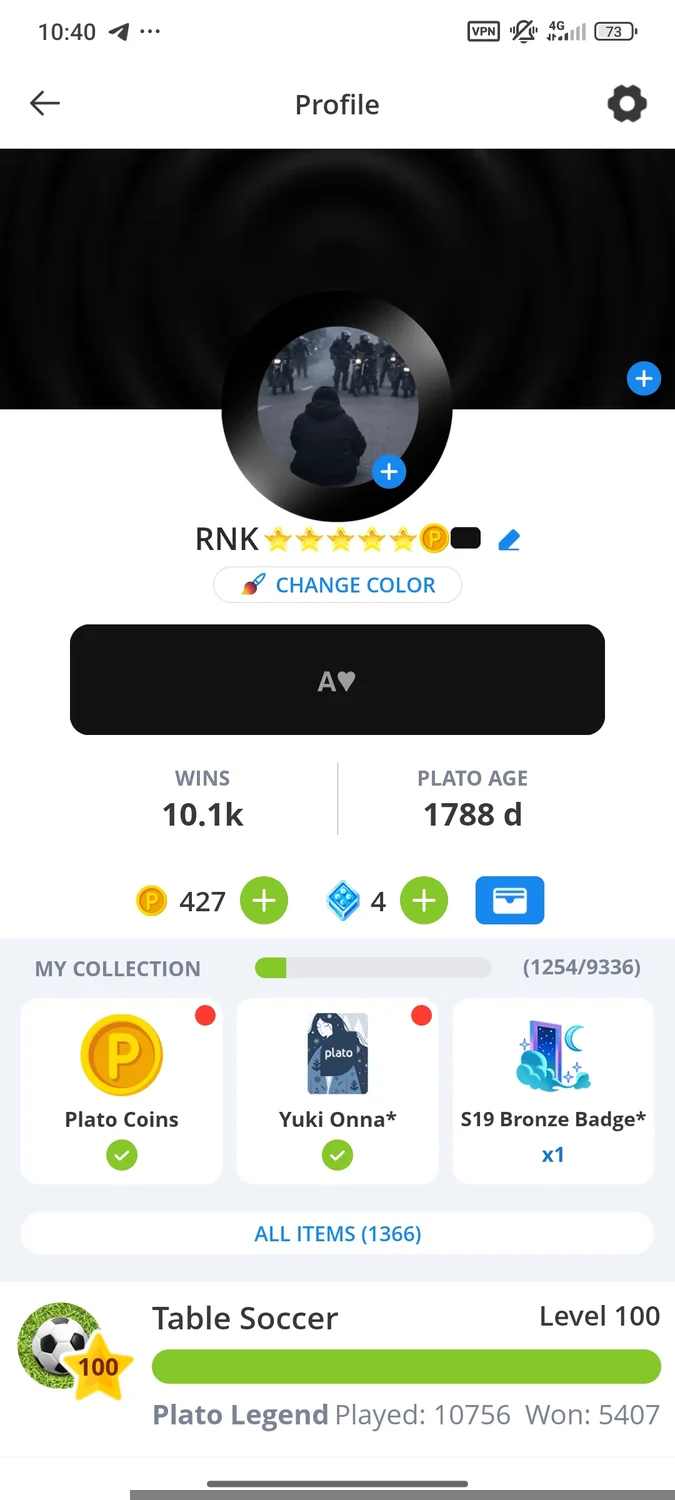Screen dimensions: 675x1500
Task: Change the profile avatar photo
Action: pyautogui.click(x=389, y=471)
